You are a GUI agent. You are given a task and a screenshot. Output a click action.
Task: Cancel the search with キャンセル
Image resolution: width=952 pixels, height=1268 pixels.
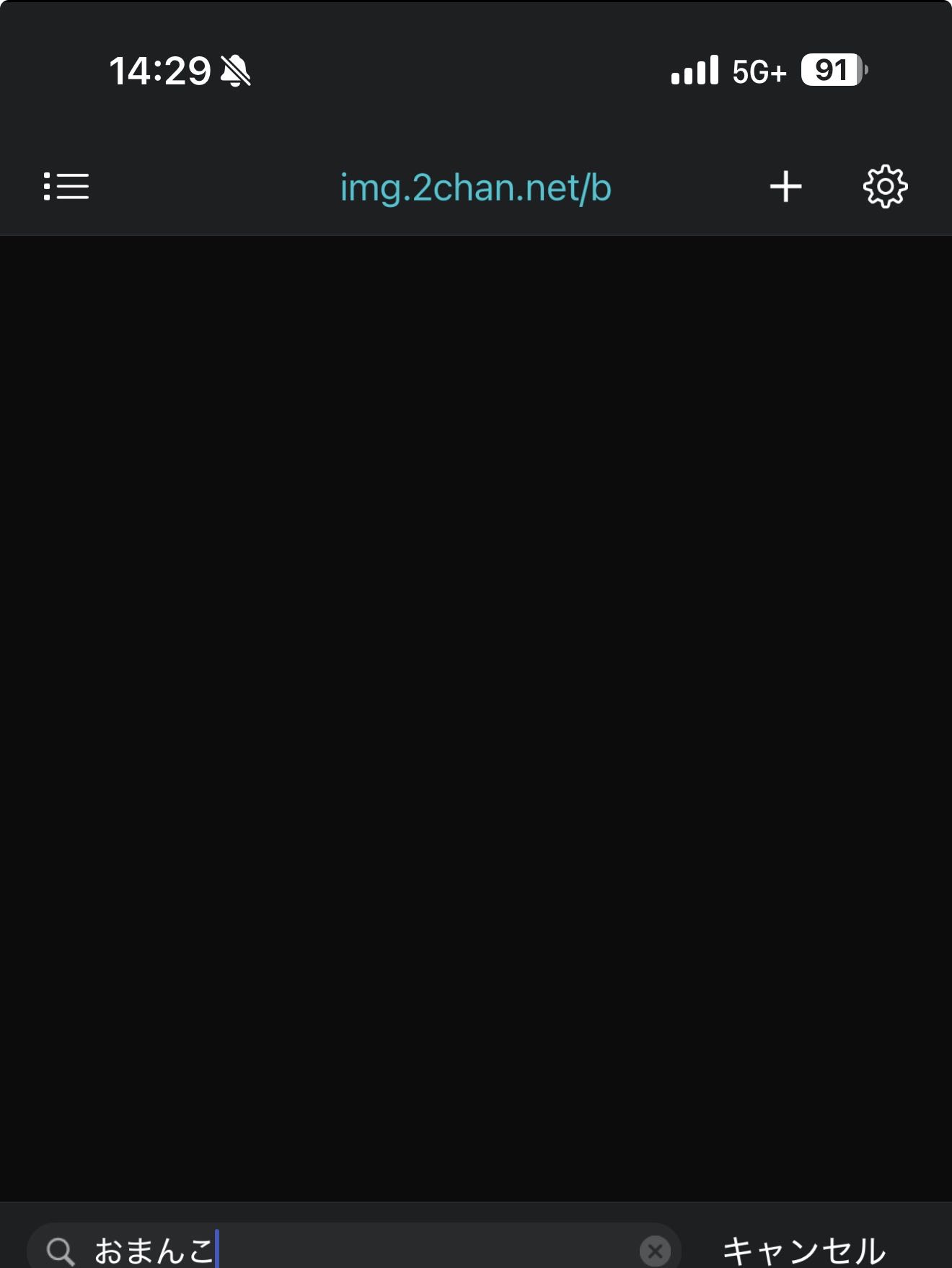click(803, 1250)
